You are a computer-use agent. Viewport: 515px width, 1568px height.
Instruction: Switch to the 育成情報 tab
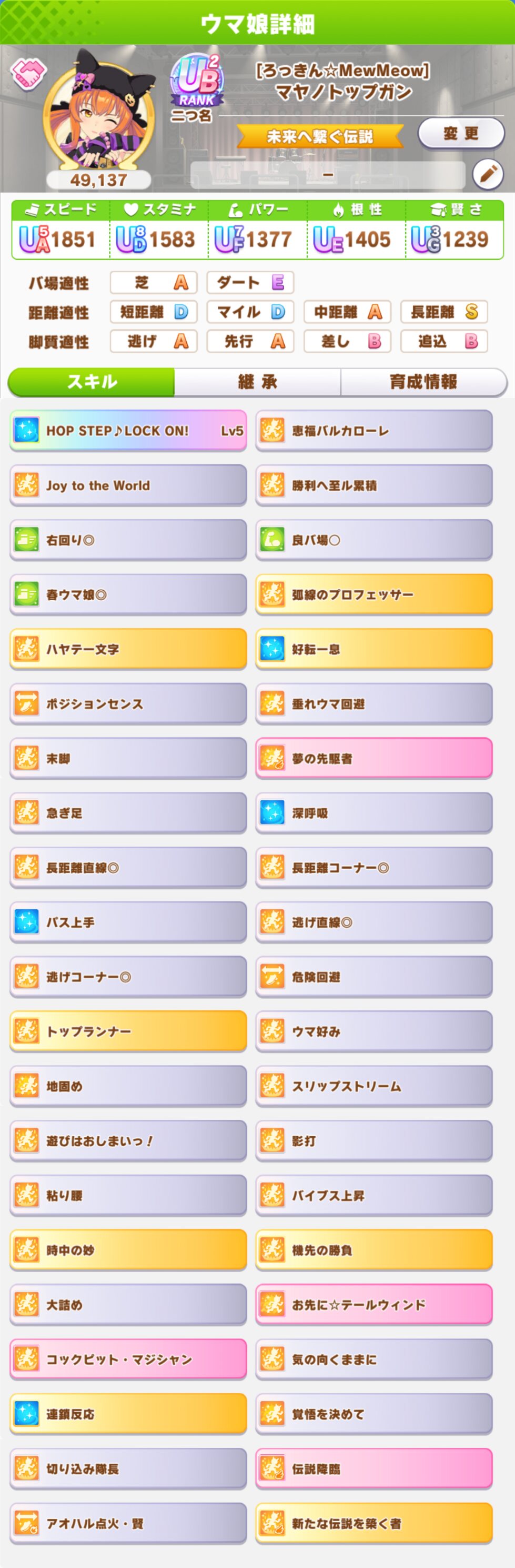point(423,382)
